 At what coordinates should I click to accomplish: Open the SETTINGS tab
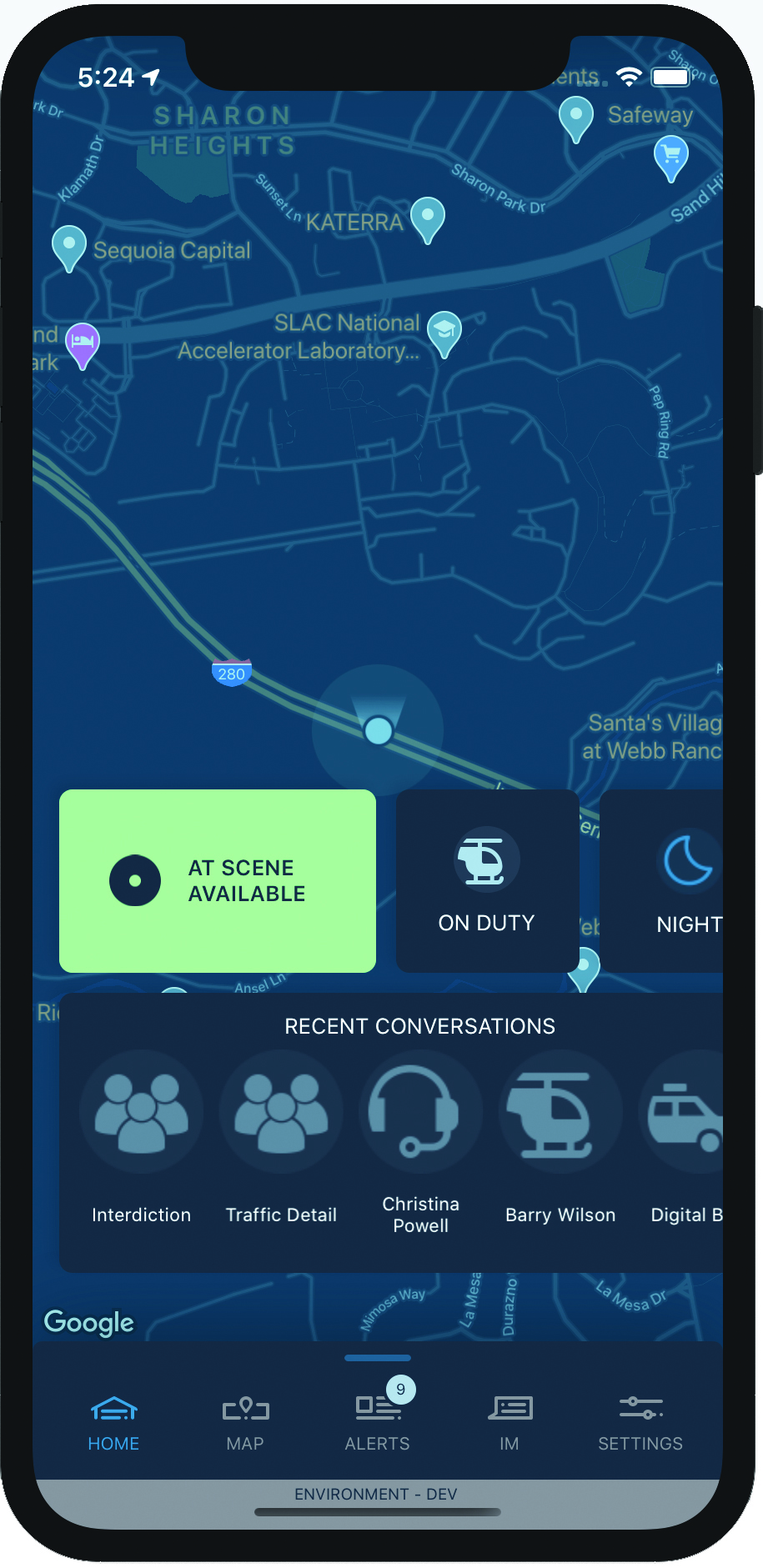click(640, 1422)
